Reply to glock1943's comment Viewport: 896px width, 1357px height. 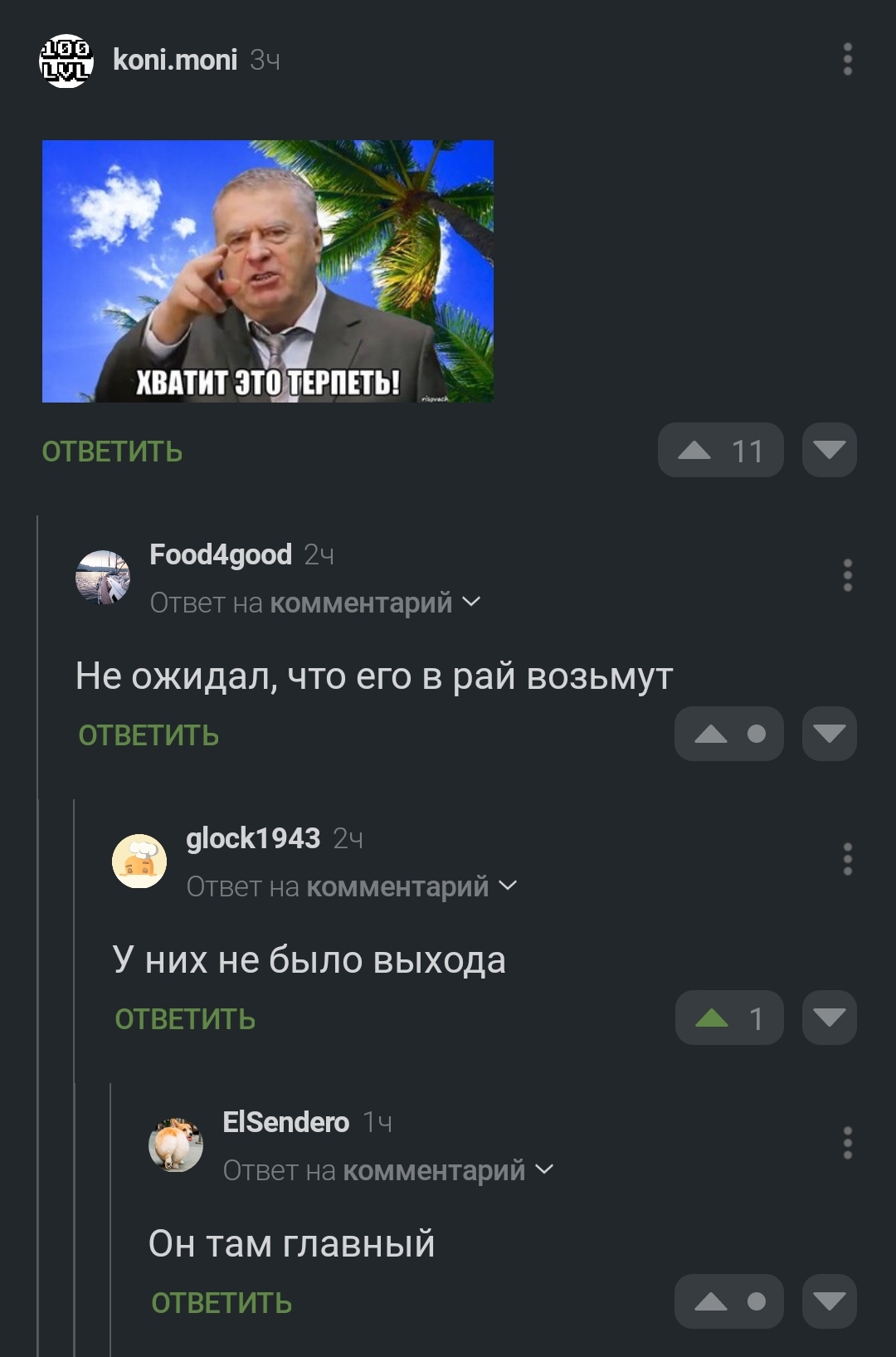click(x=185, y=1019)
